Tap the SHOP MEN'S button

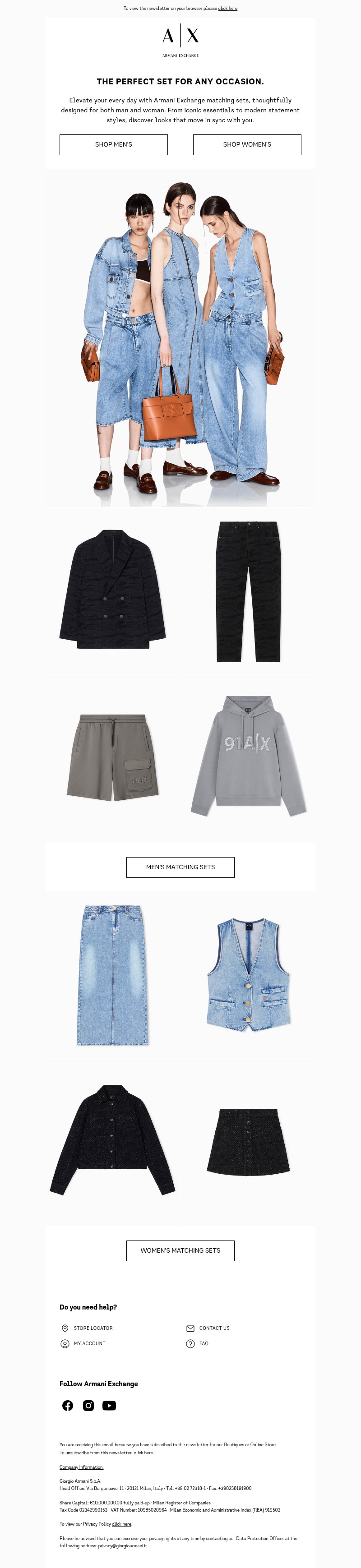pyautogui.click(x=113, y=144)
